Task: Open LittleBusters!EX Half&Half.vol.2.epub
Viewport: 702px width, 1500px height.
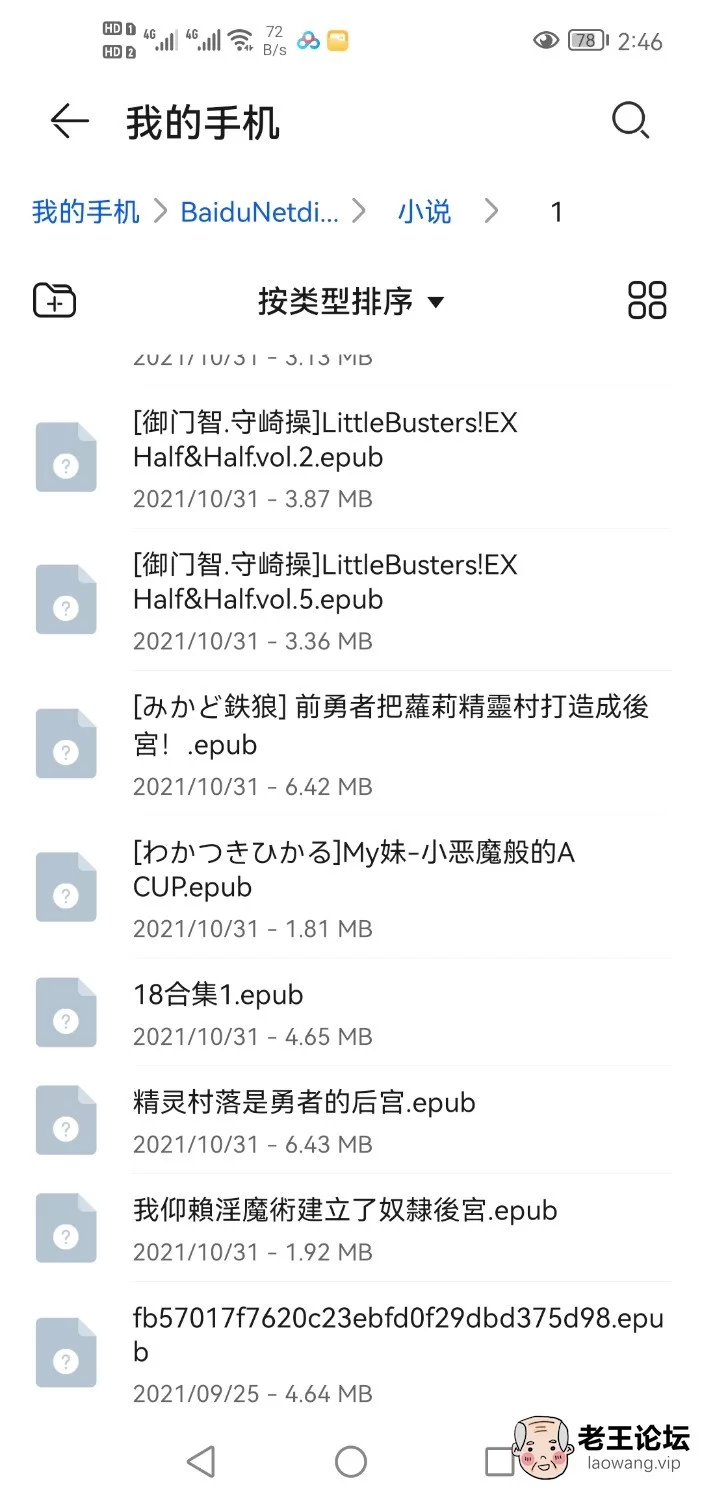Action: tap(351, 458)
